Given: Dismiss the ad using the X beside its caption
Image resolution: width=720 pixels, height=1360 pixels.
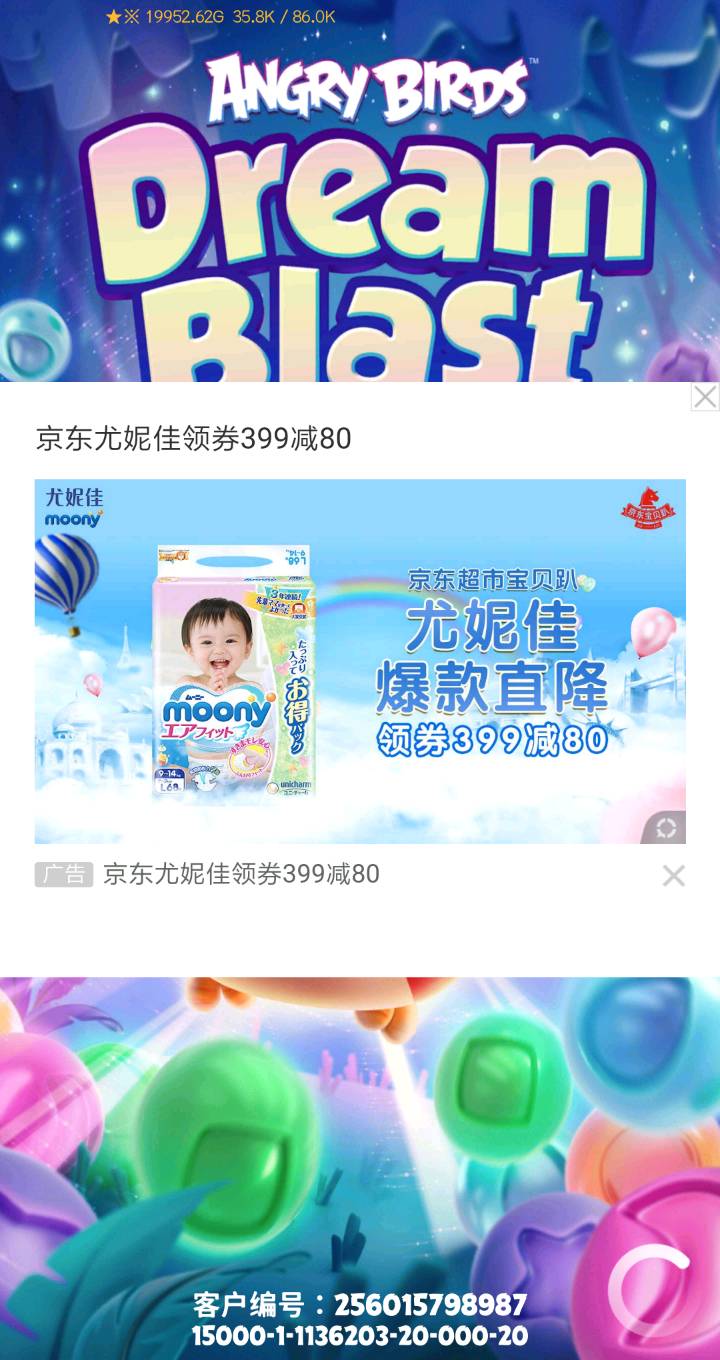Looking at the screenshot, I should pyautogui.click(x=673, y=876).
